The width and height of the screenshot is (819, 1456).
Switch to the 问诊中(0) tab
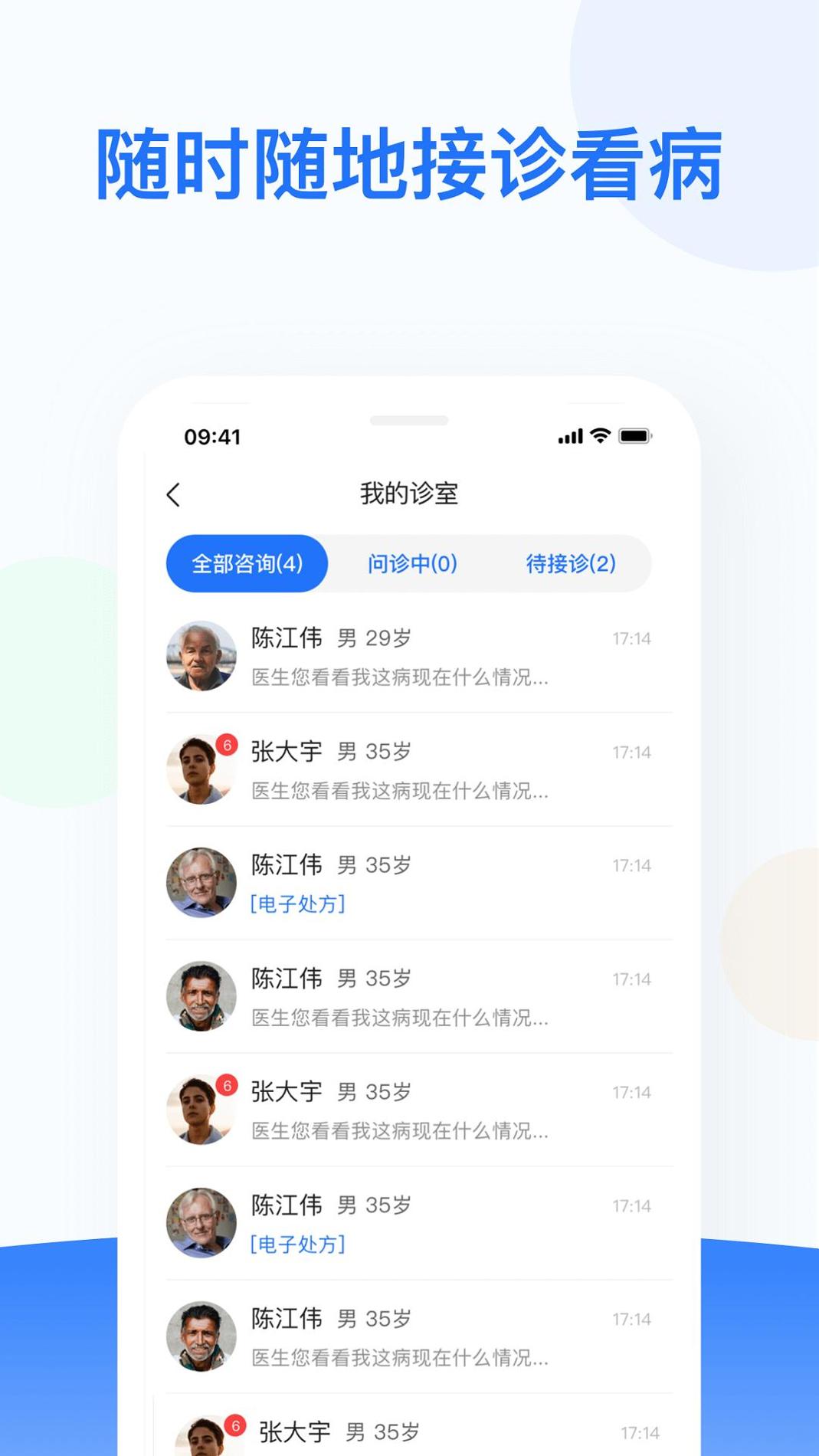point(411,563)
